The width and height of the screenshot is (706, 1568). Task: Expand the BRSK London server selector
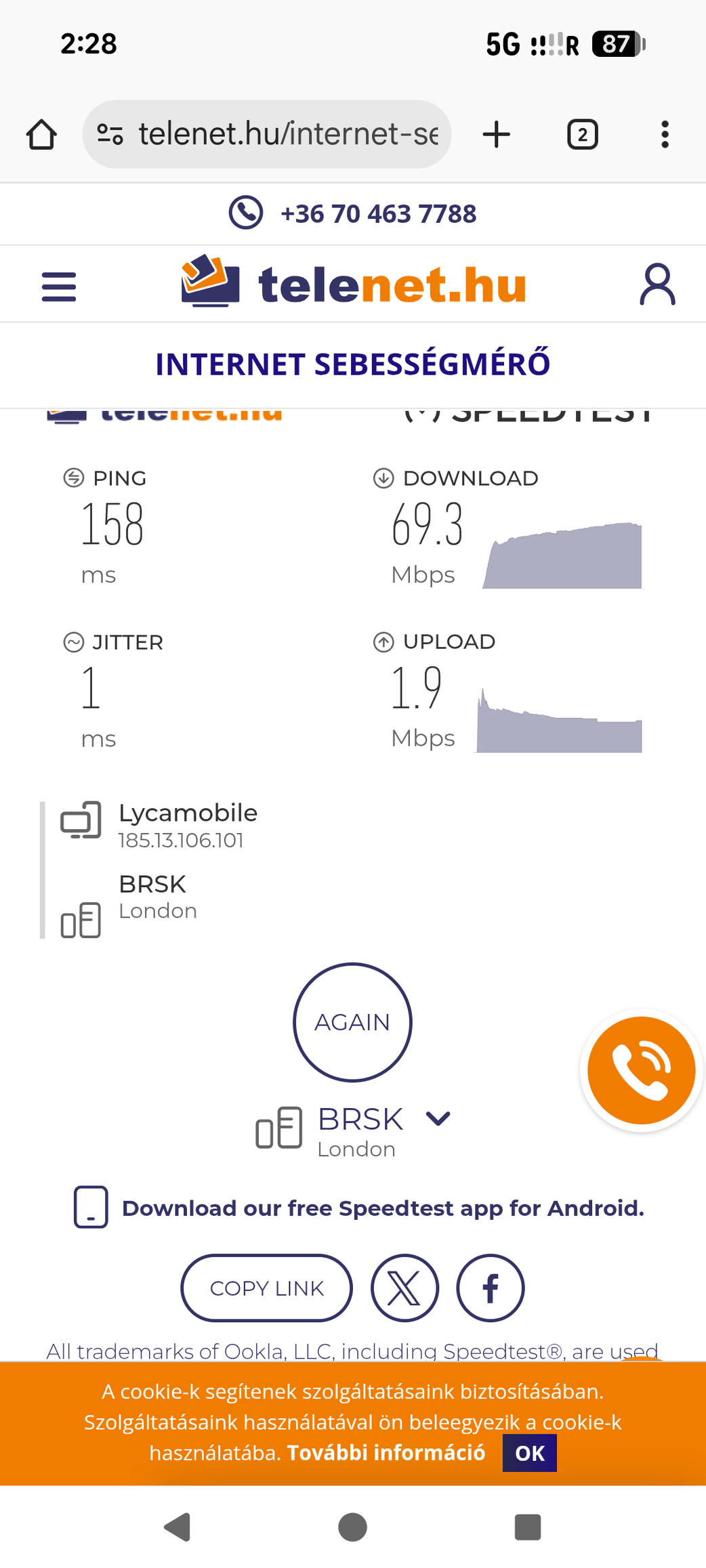point(438,1119)
